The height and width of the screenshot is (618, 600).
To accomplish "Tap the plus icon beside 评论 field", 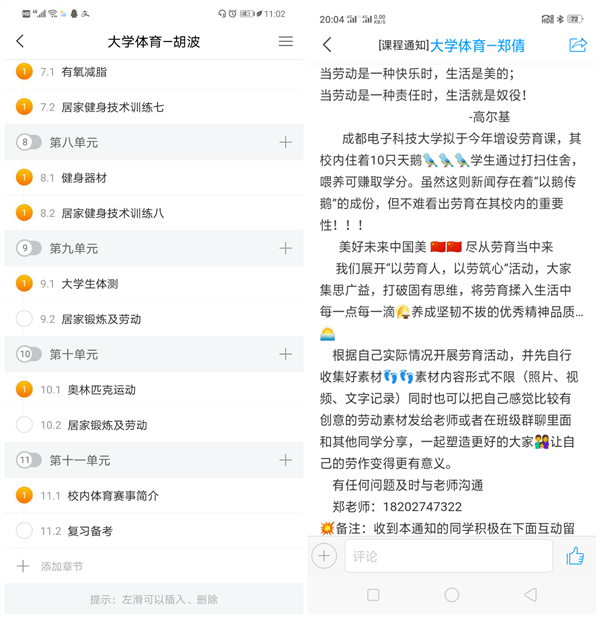I will pos(324,557).
